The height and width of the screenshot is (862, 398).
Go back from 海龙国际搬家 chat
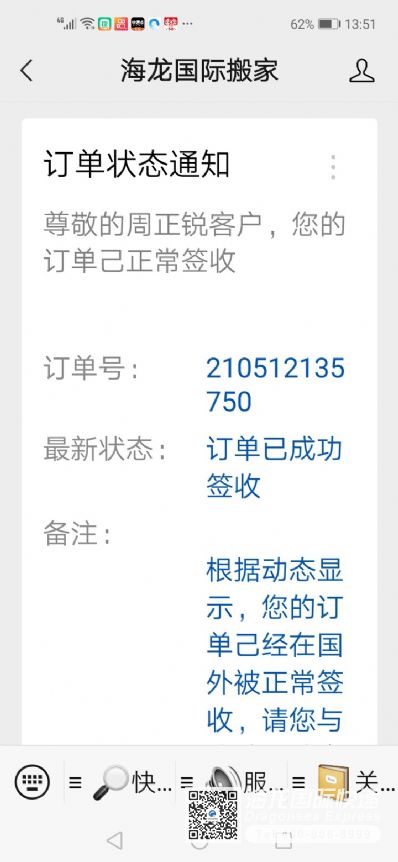point(26,71)
